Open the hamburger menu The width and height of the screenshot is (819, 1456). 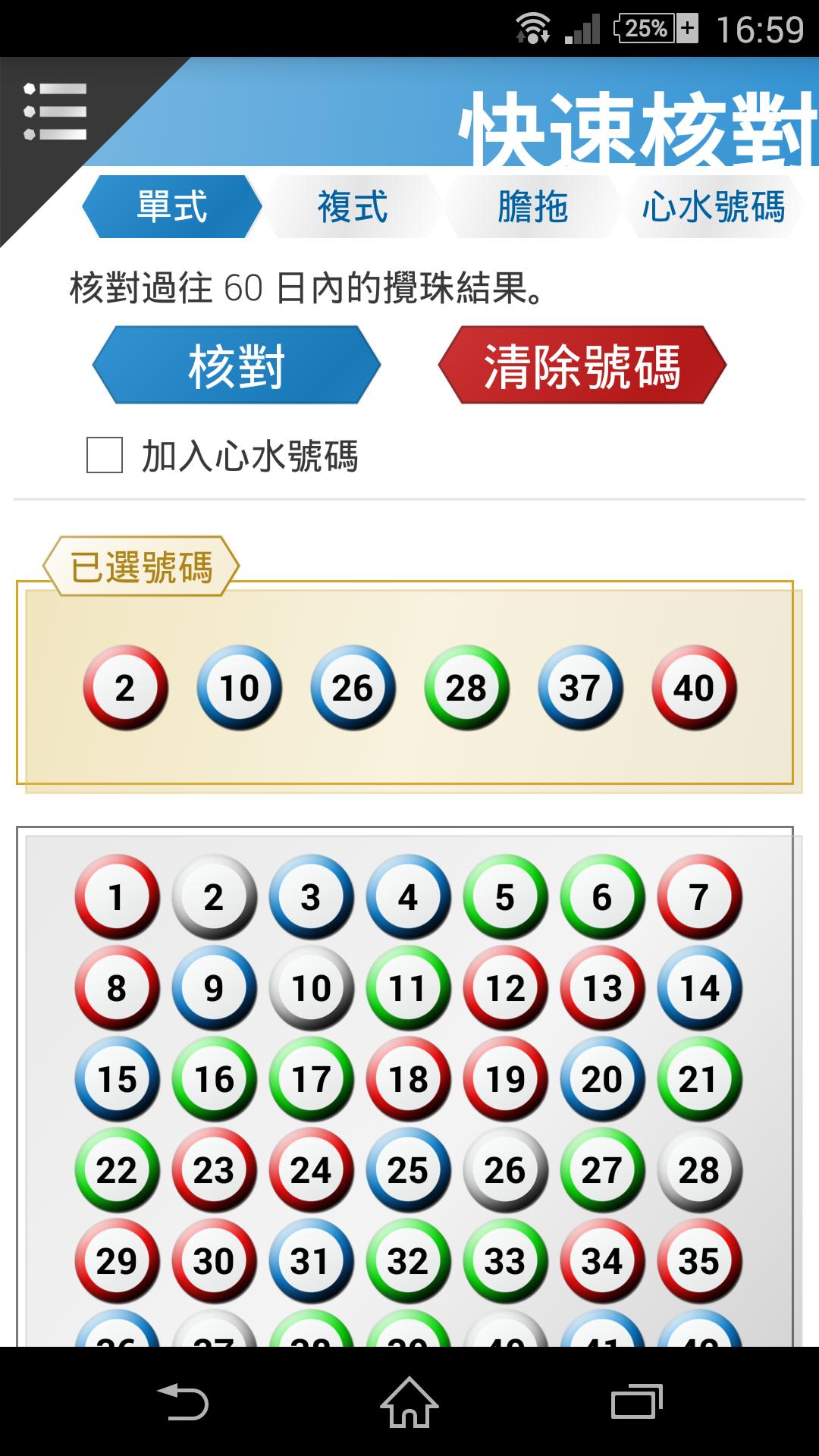click(x=55, y=111)
